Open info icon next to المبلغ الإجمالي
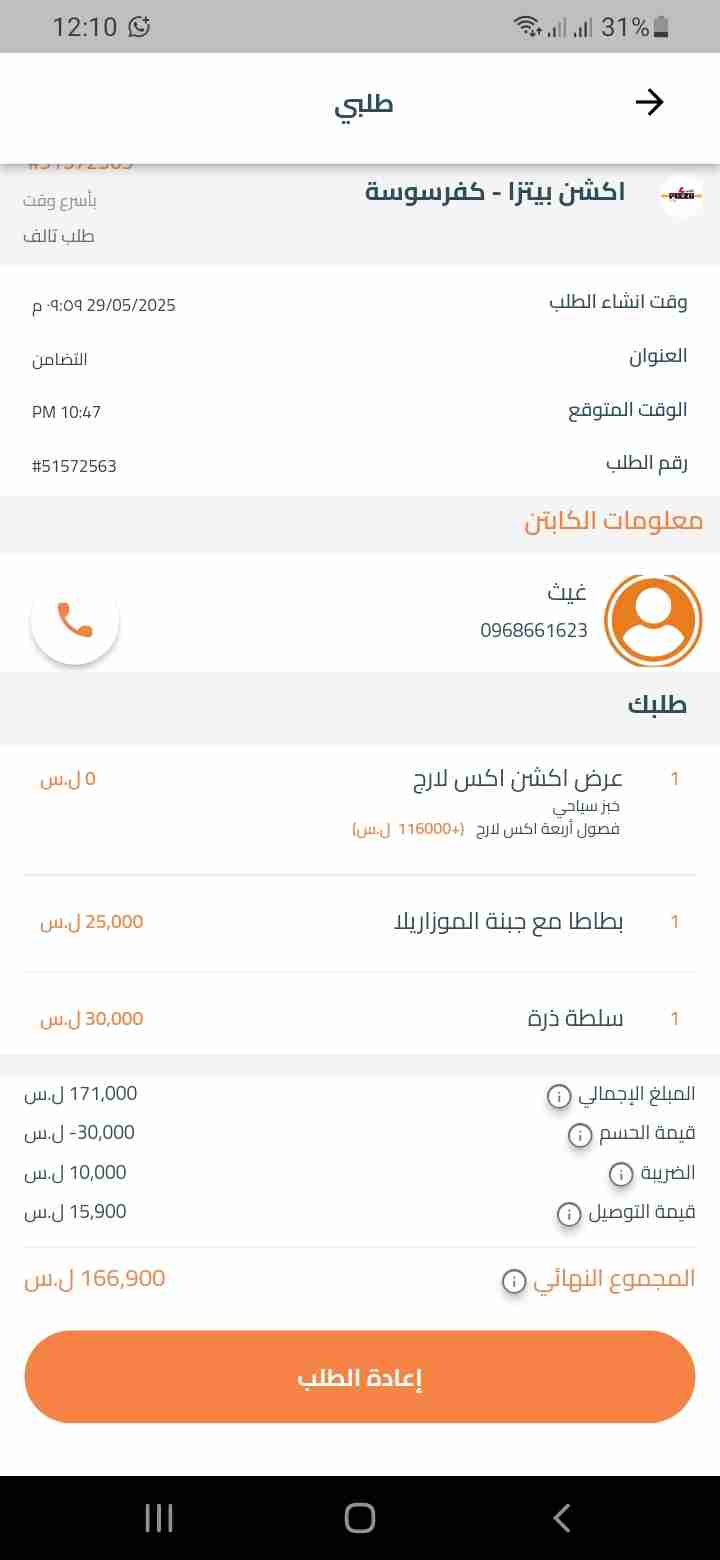 coord(559,1097)
